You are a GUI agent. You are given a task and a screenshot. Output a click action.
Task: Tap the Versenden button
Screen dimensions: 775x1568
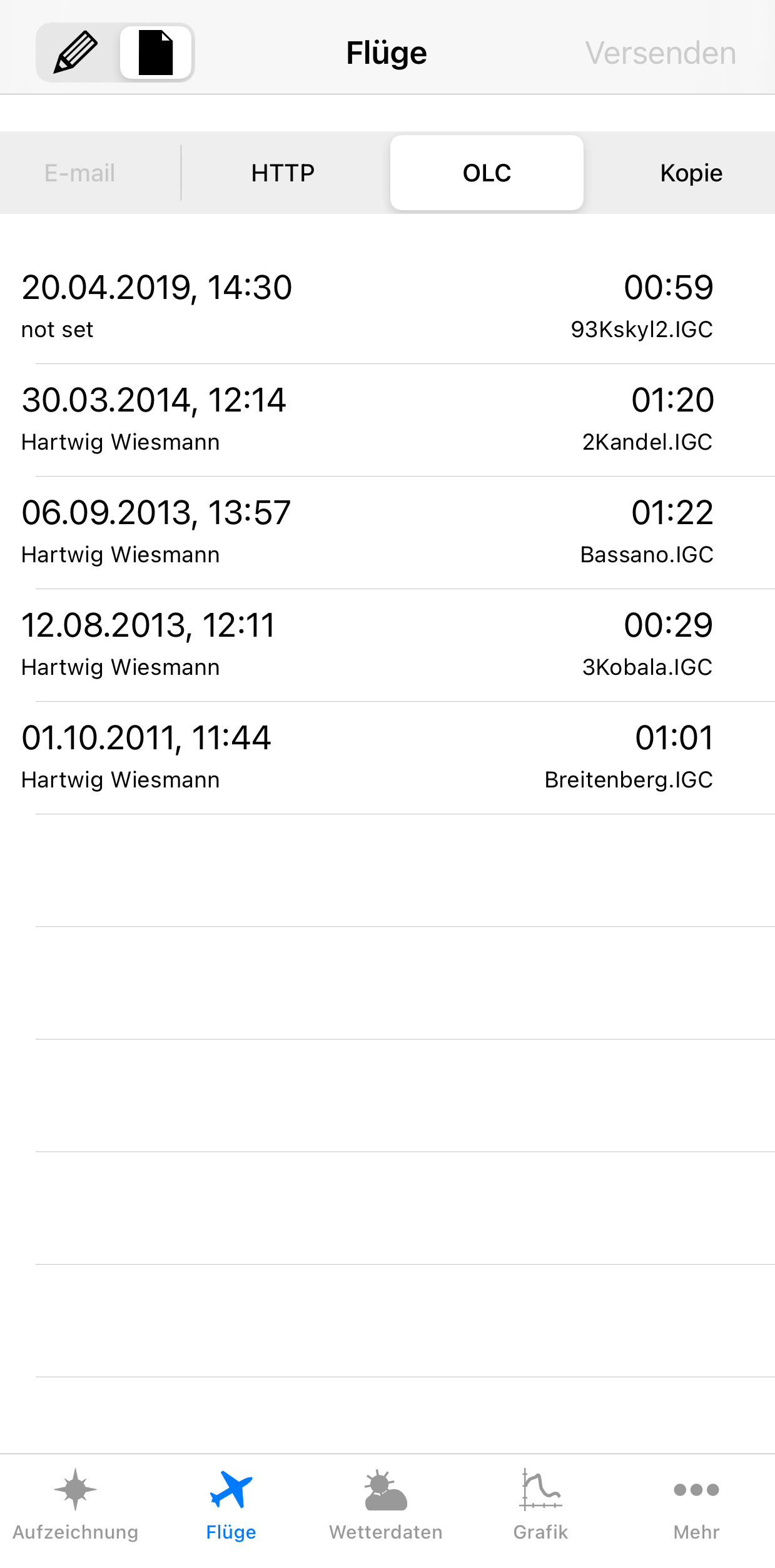[x=661, y=53]
